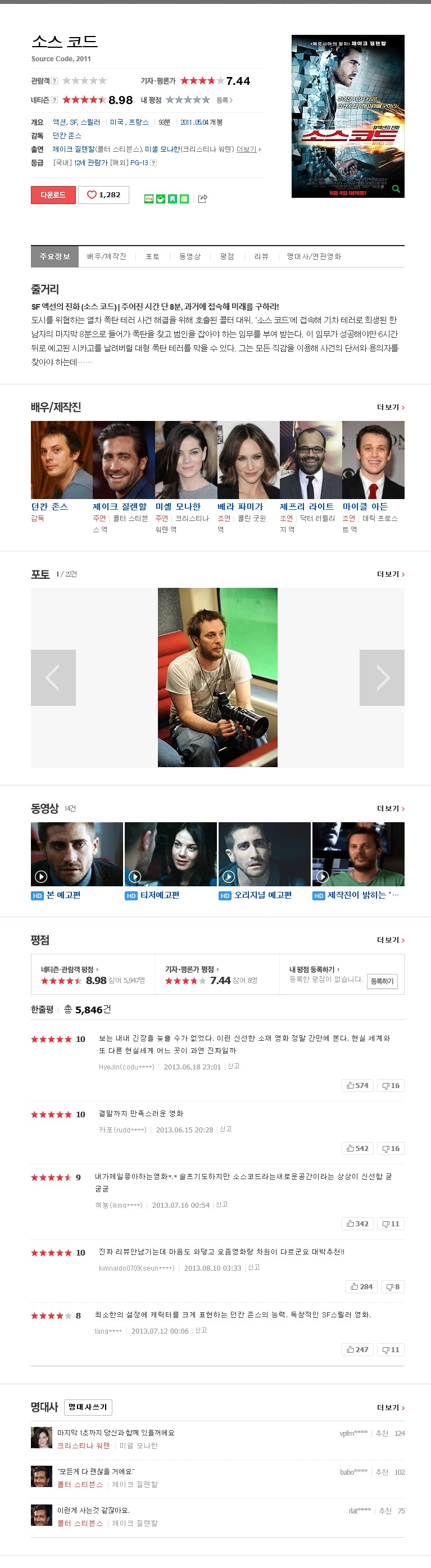Upvote HyeJin's review with 574 likes
This screenshot has width=431, height=1568.
point(357,1085)
